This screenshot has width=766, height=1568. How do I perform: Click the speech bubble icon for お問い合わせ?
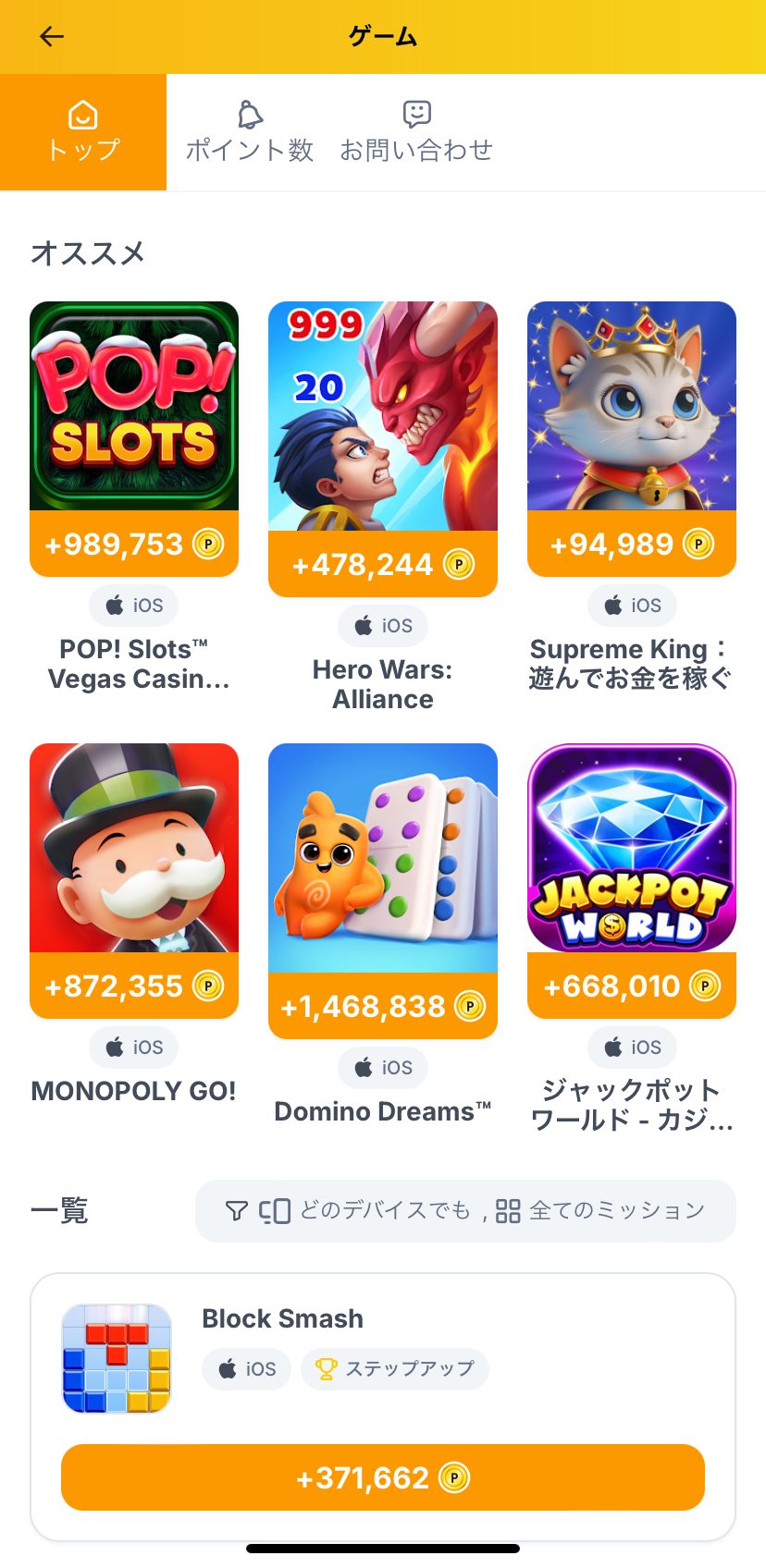coord(417,112)
